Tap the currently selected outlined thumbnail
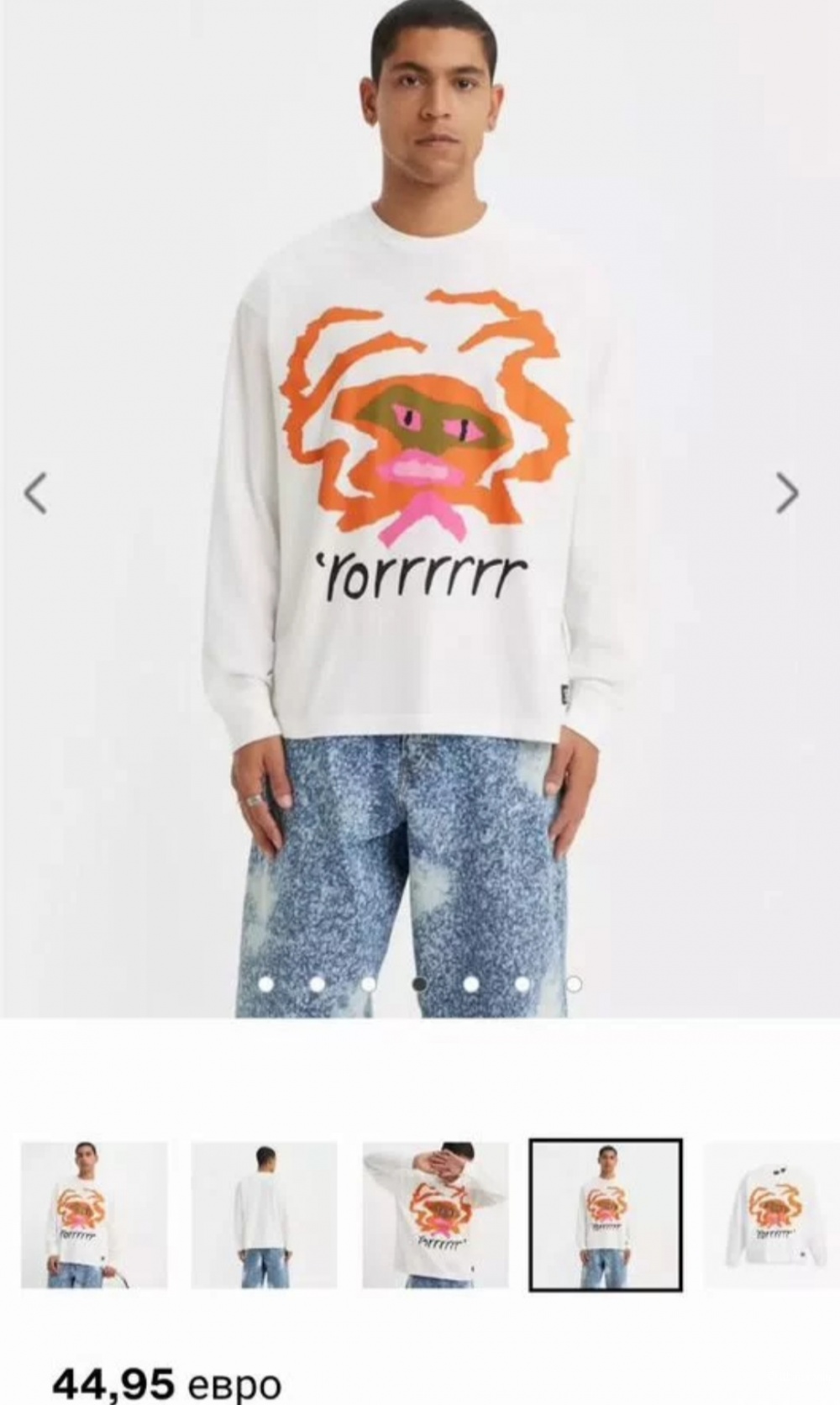 [606, 1215]
